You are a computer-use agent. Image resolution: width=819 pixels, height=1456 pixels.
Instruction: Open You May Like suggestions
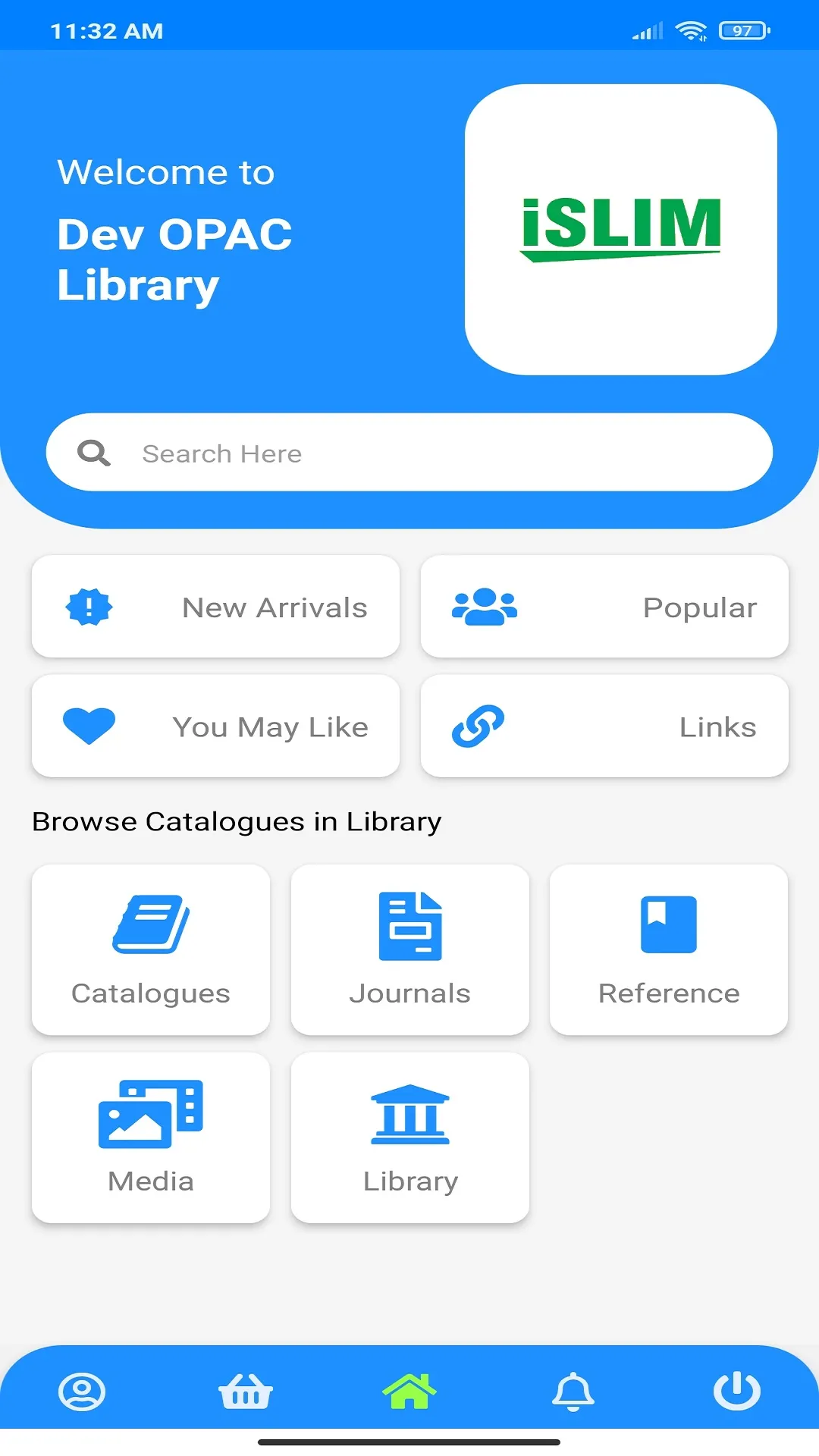click(x=215, y=726)
